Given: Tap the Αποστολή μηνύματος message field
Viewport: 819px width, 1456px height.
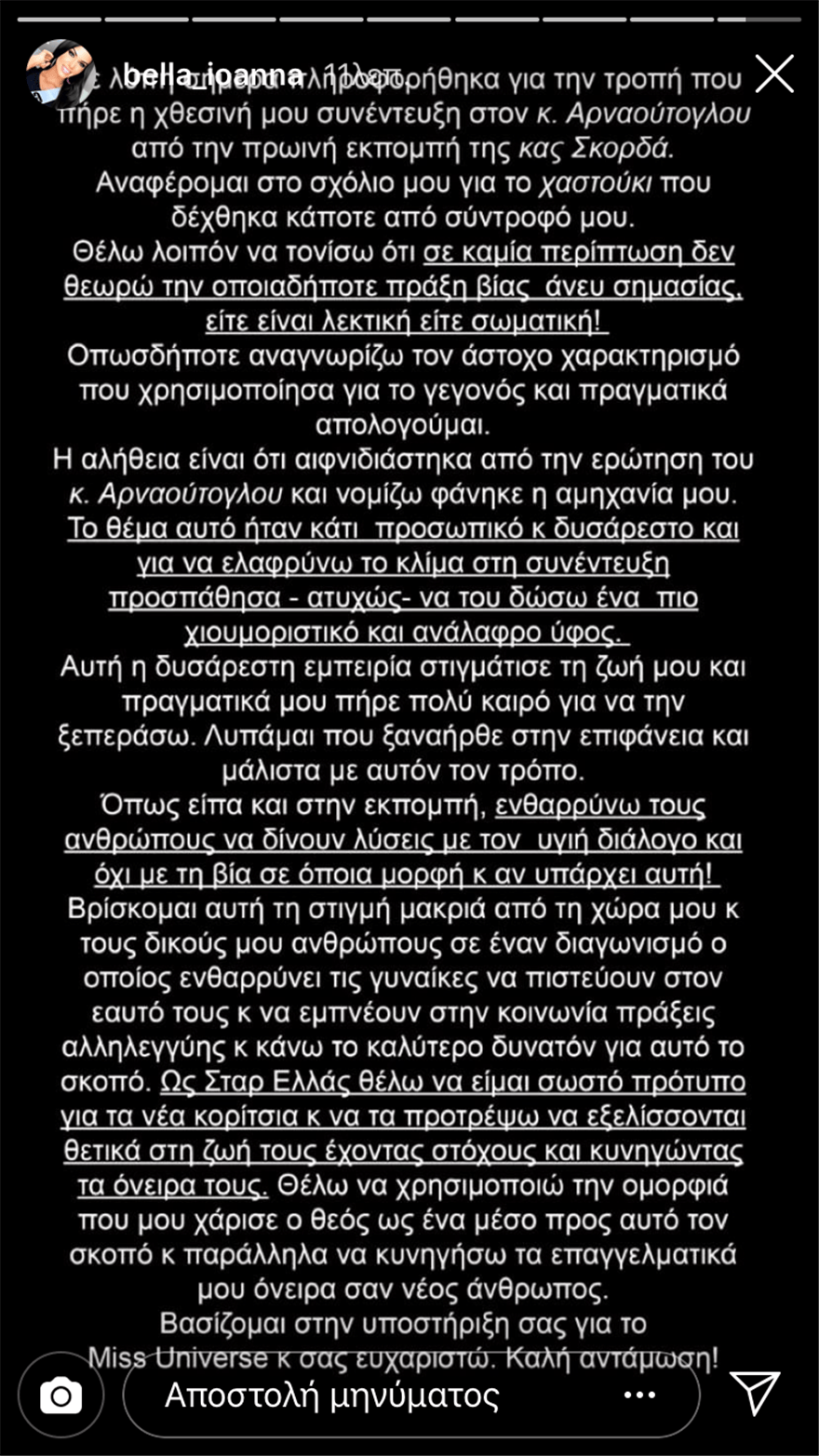Looking at the screenshot, I should (x=372, y=1396).
